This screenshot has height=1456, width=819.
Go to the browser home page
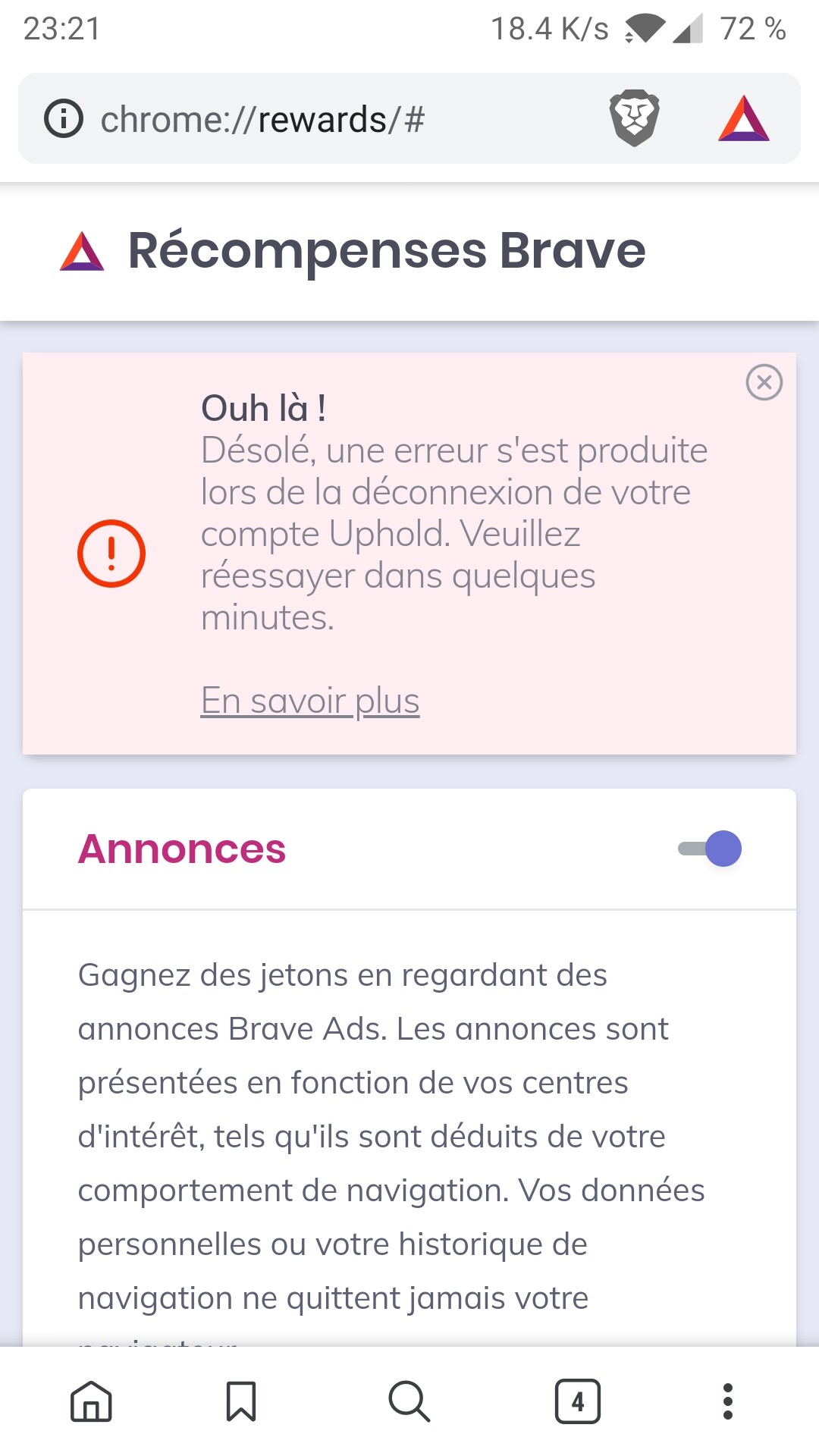point(91,1401)
